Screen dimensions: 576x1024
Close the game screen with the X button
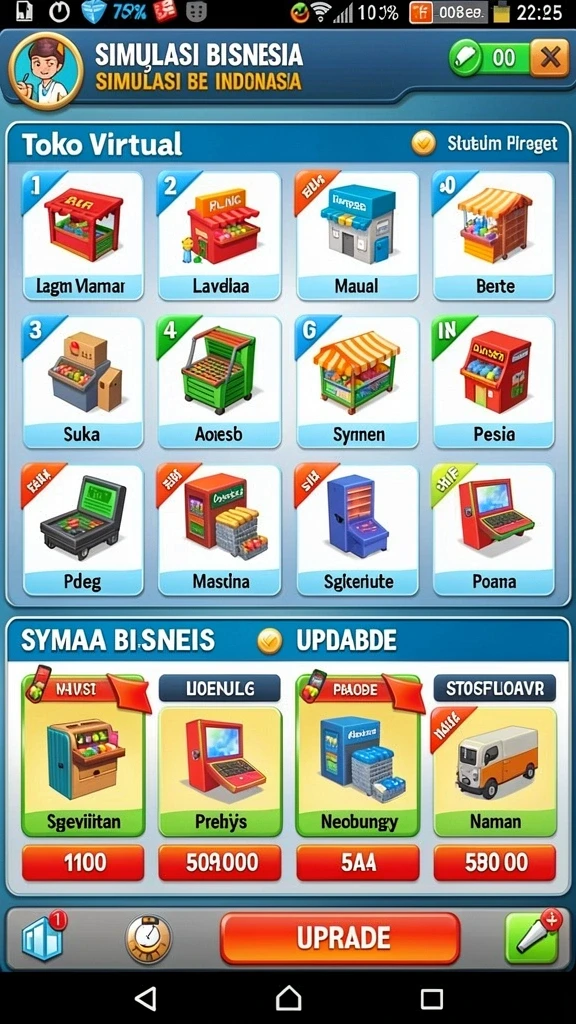pos(549,58)
